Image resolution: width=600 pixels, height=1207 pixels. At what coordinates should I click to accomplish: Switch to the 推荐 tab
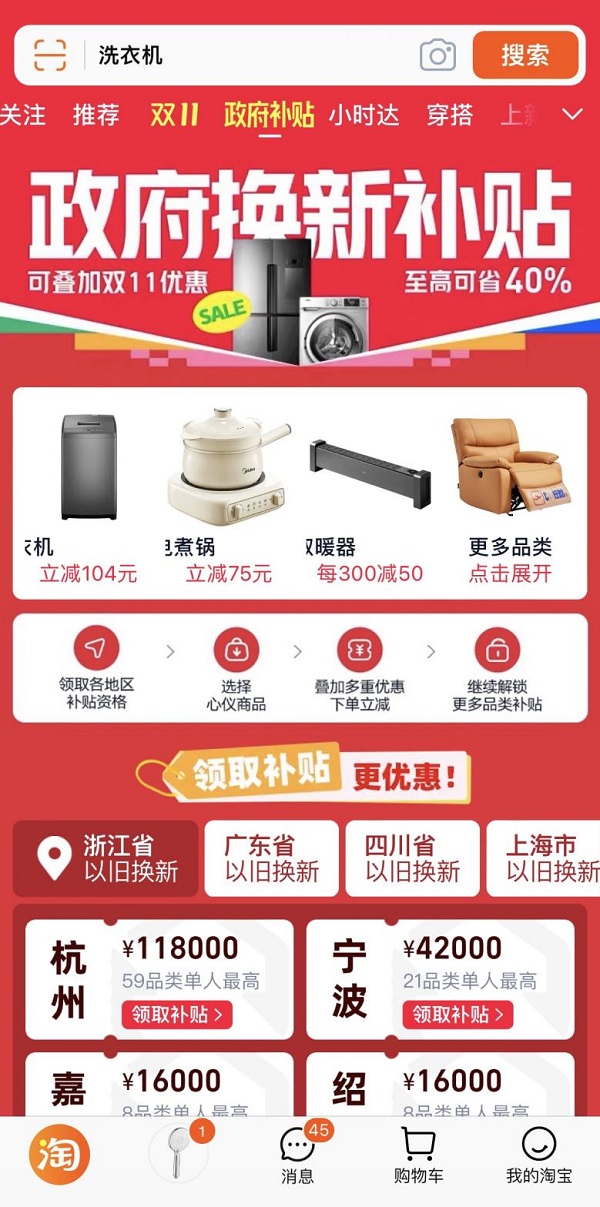pyautogui.click(x=96, y=115)
